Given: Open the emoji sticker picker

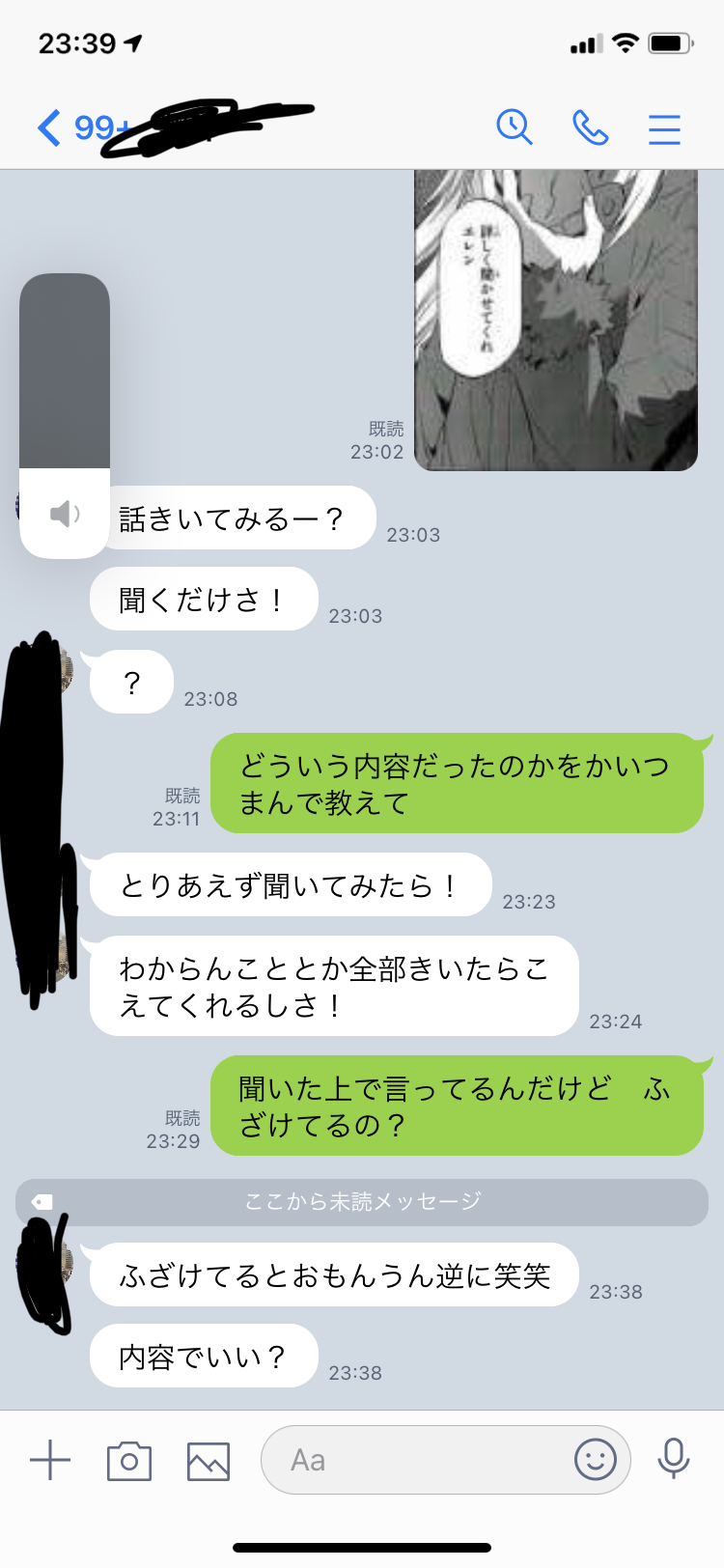Looking at the screenshot, I should (x=596, y=1459).
